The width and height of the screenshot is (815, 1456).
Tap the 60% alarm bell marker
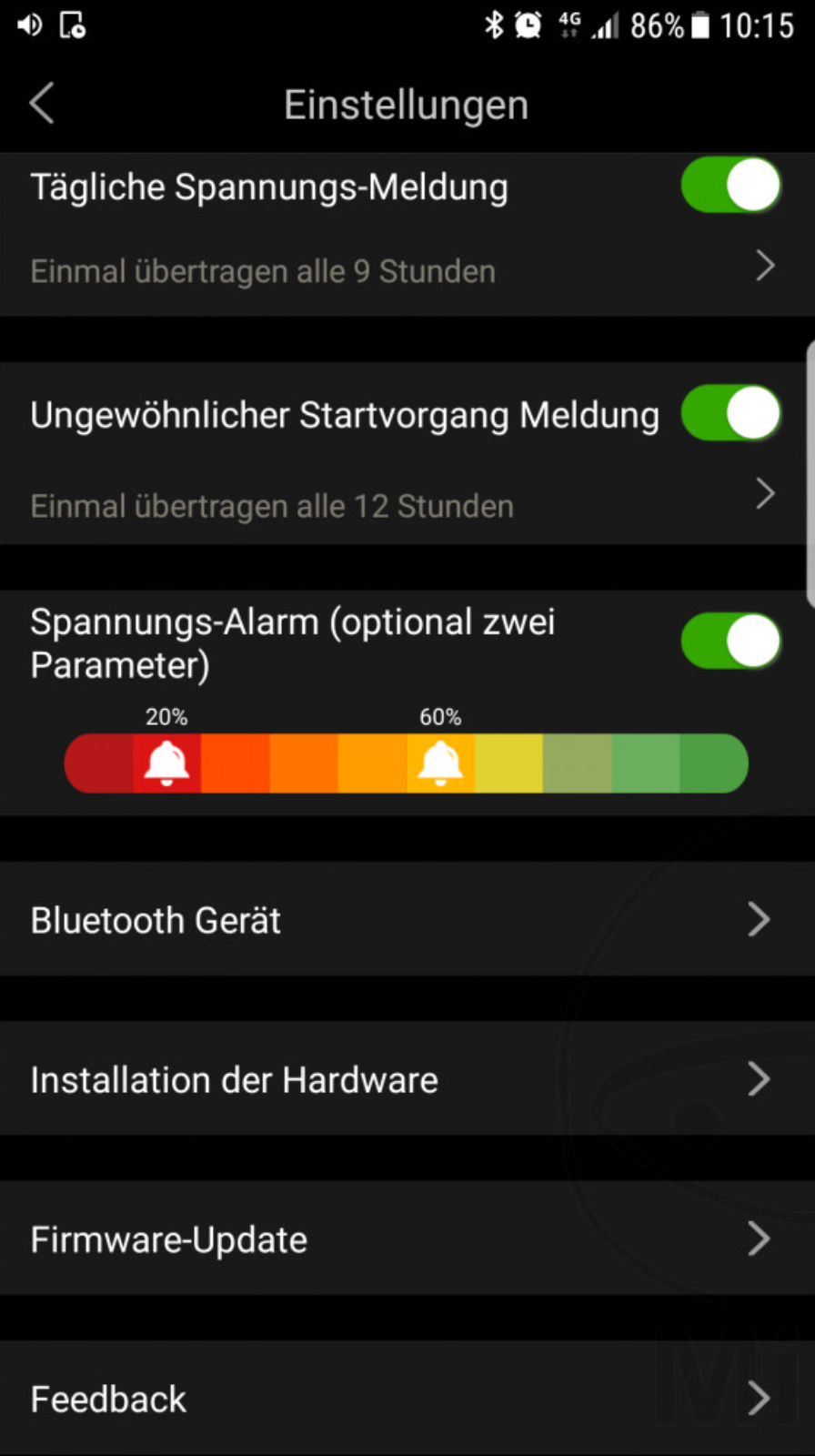440,763
